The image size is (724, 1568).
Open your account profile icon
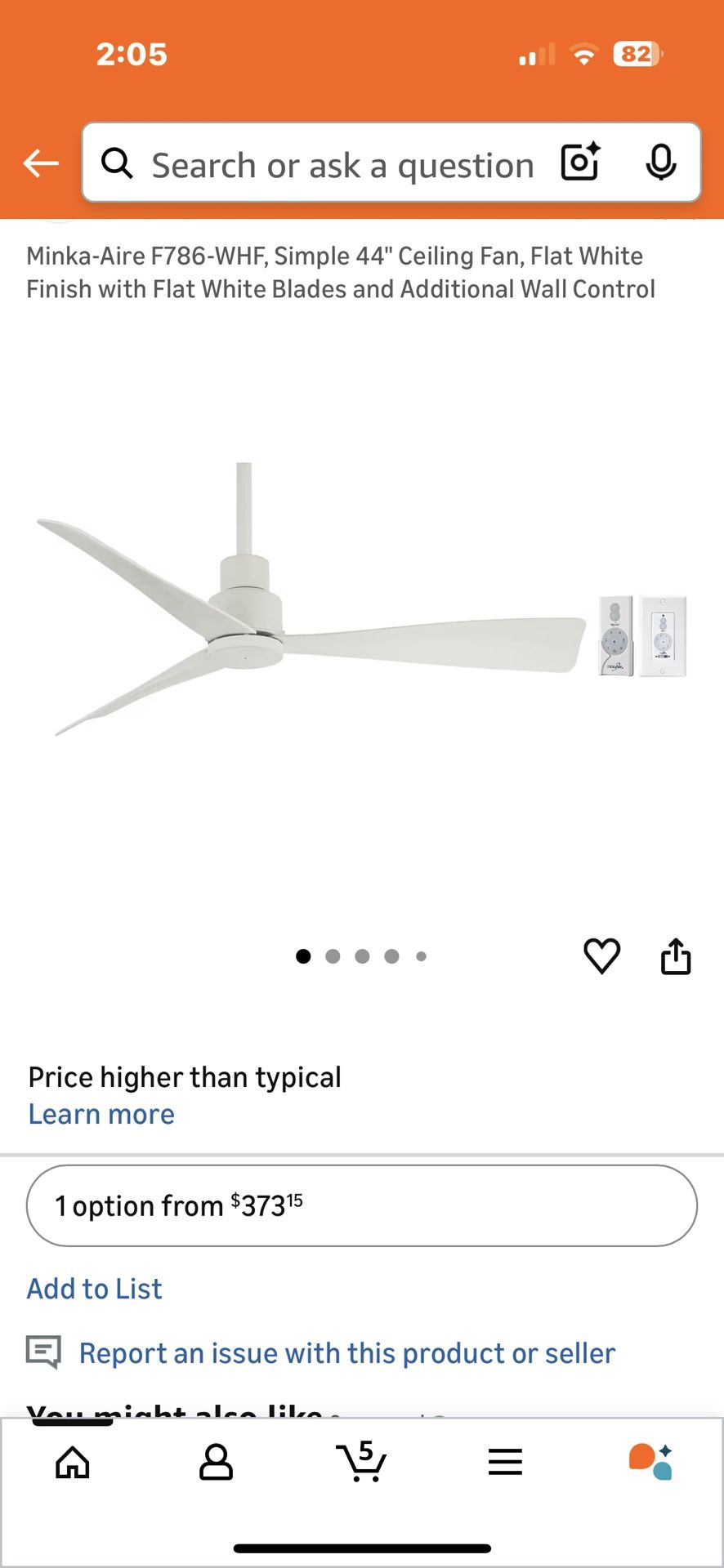coord(217,1462)
